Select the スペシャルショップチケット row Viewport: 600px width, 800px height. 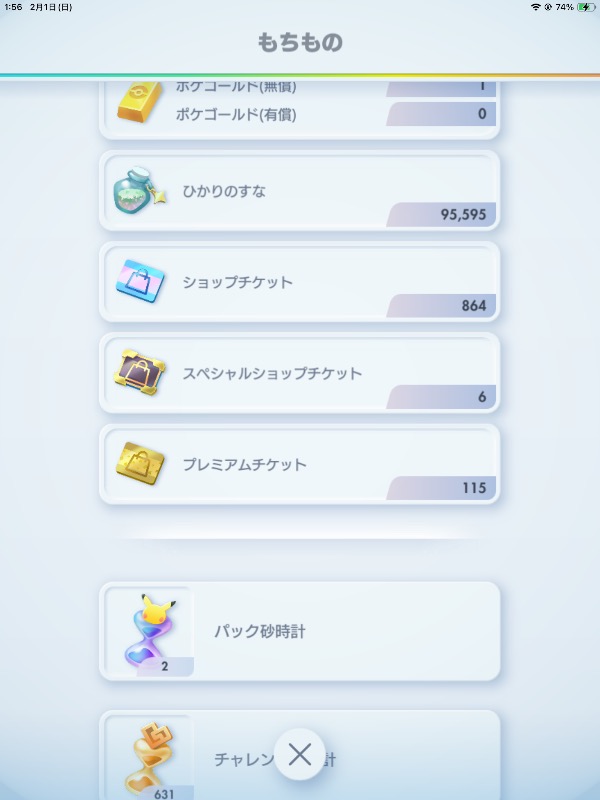click(x=299, y=373)
